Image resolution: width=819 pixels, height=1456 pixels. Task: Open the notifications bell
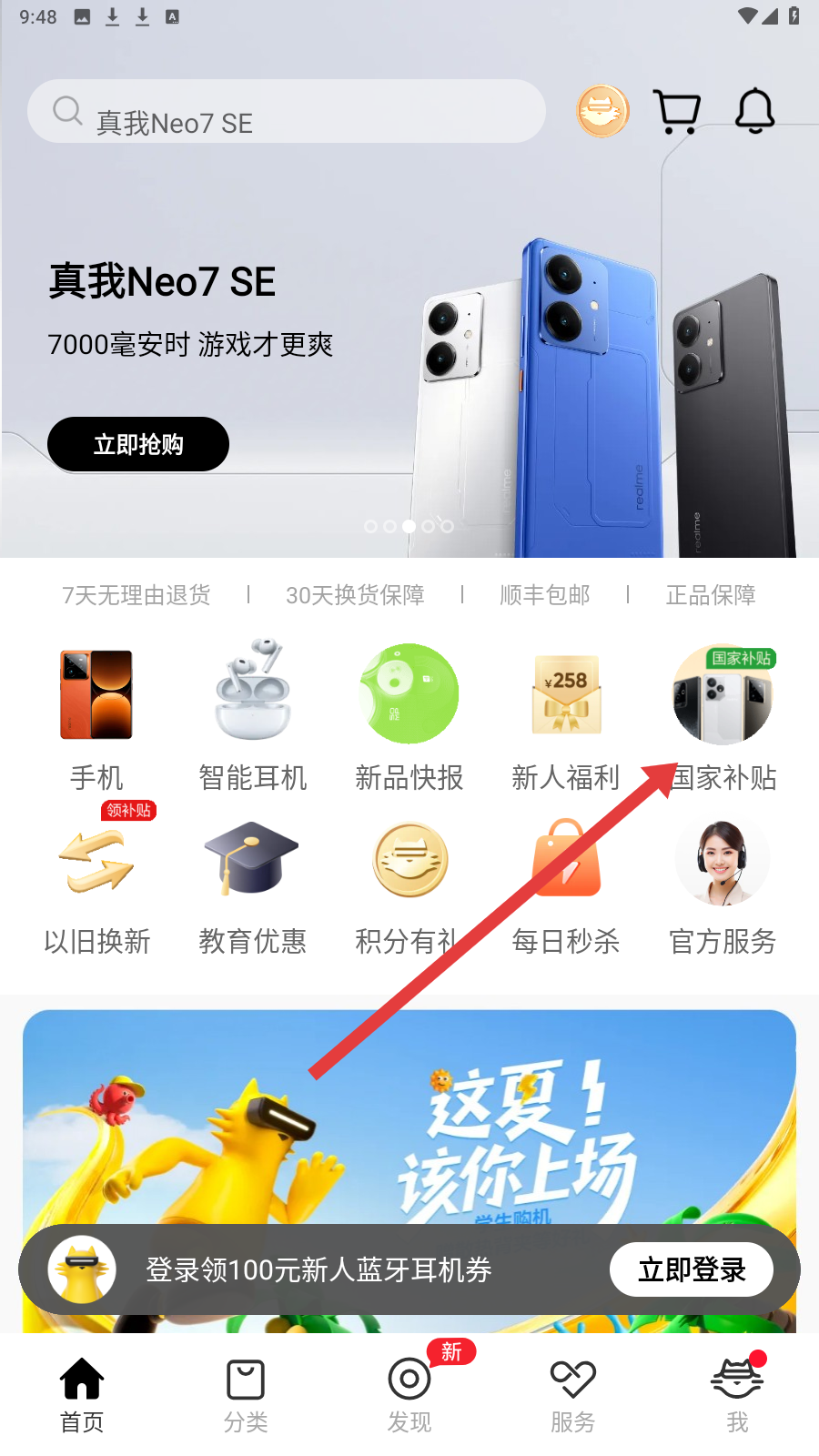point(754,111)
